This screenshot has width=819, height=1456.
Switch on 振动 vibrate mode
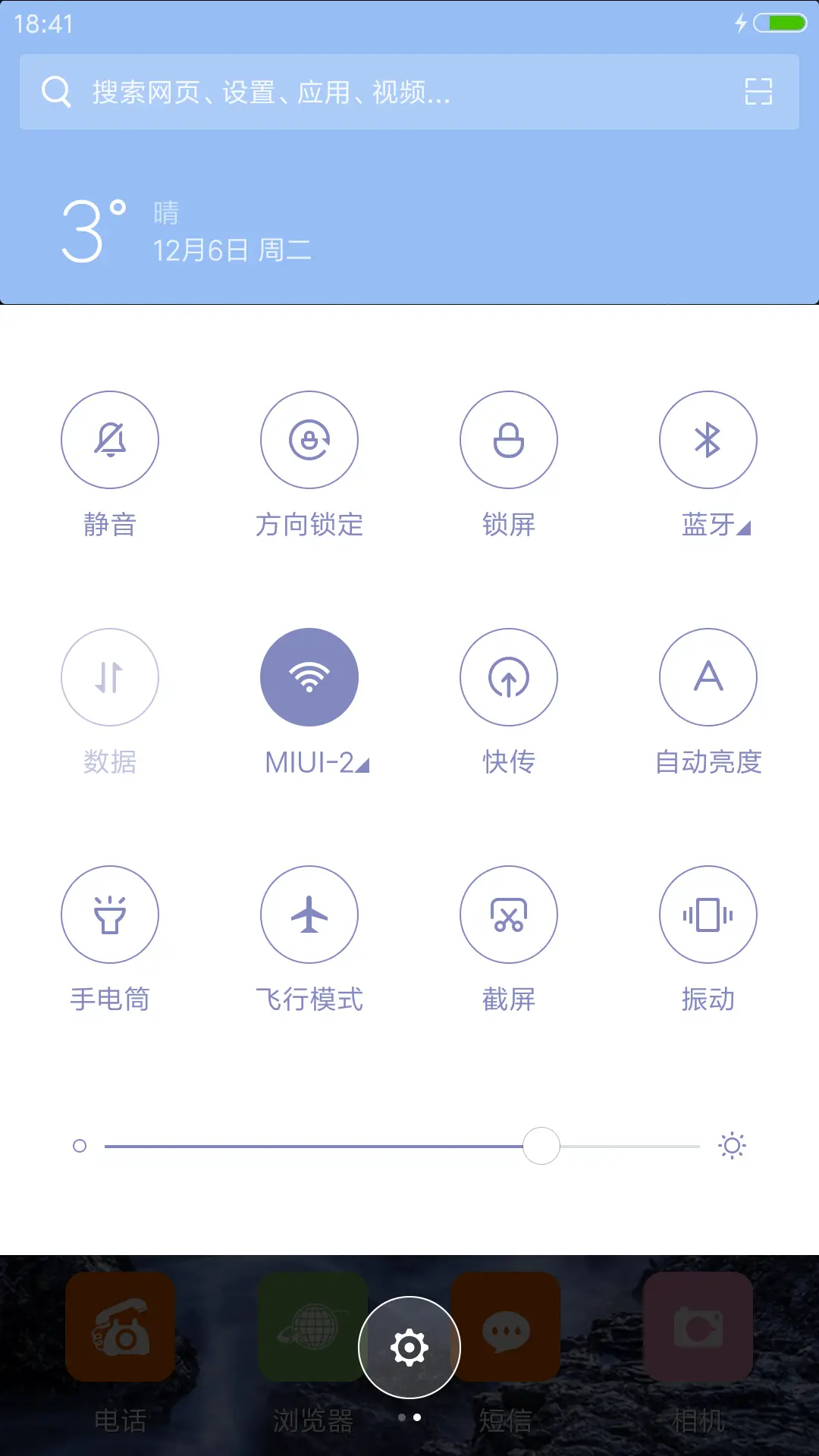(x=708, y=915)
